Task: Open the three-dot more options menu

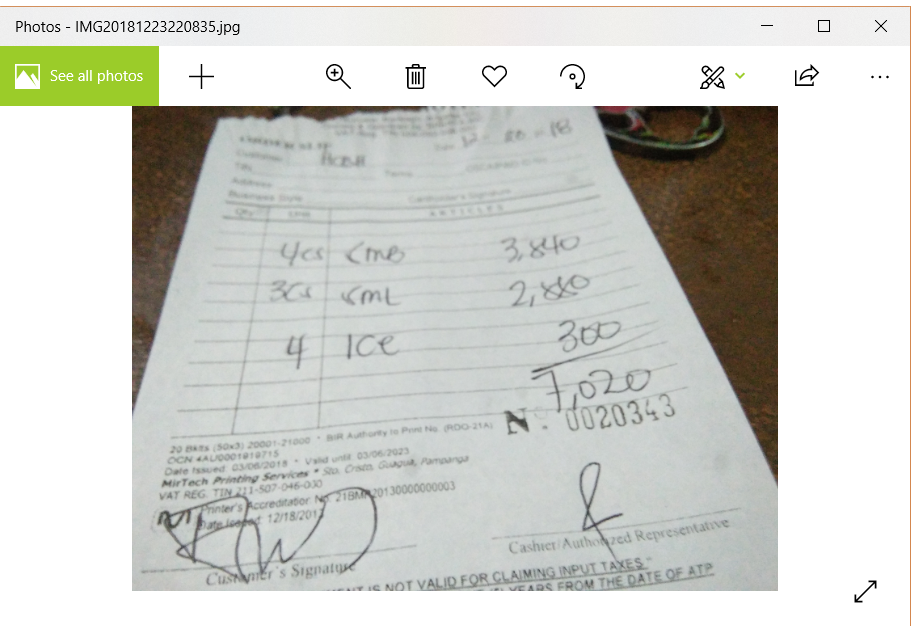Action: pyautogui.click(x=879, y=76)
